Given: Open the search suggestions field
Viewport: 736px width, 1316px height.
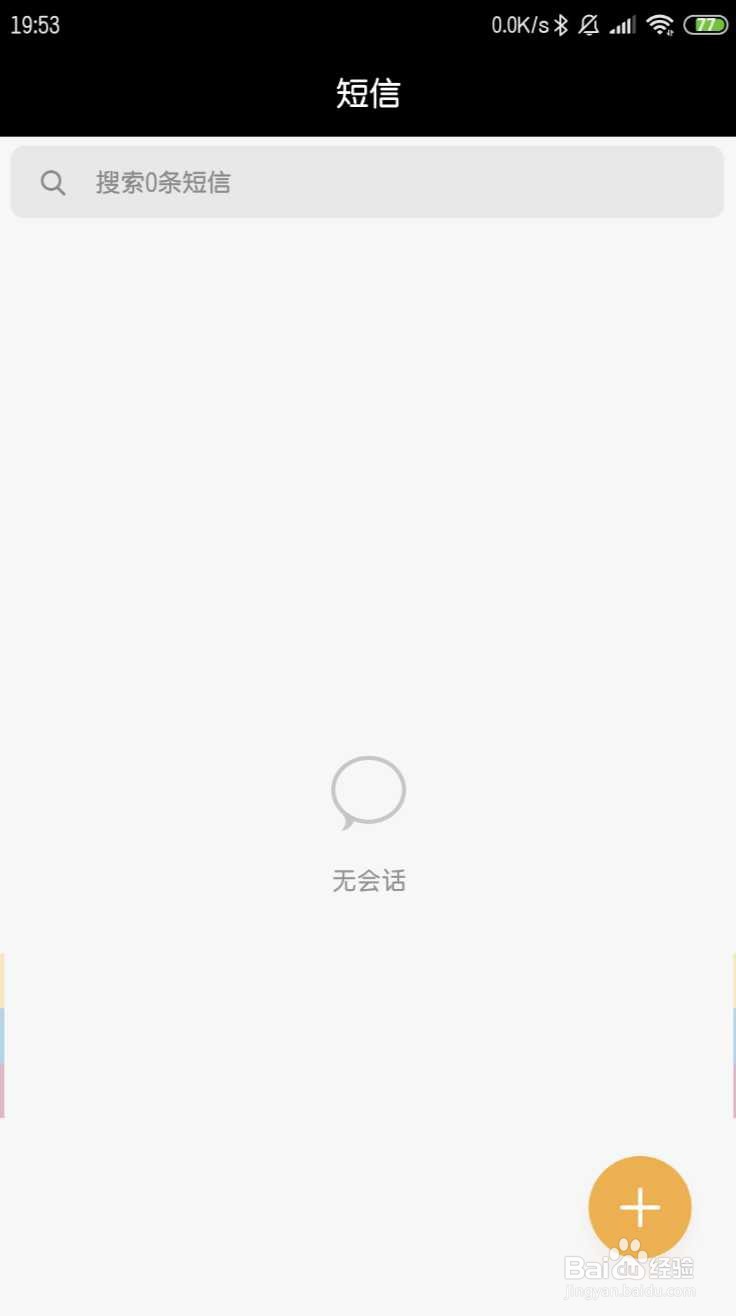Looking at the screenshot, I should 368,182.
